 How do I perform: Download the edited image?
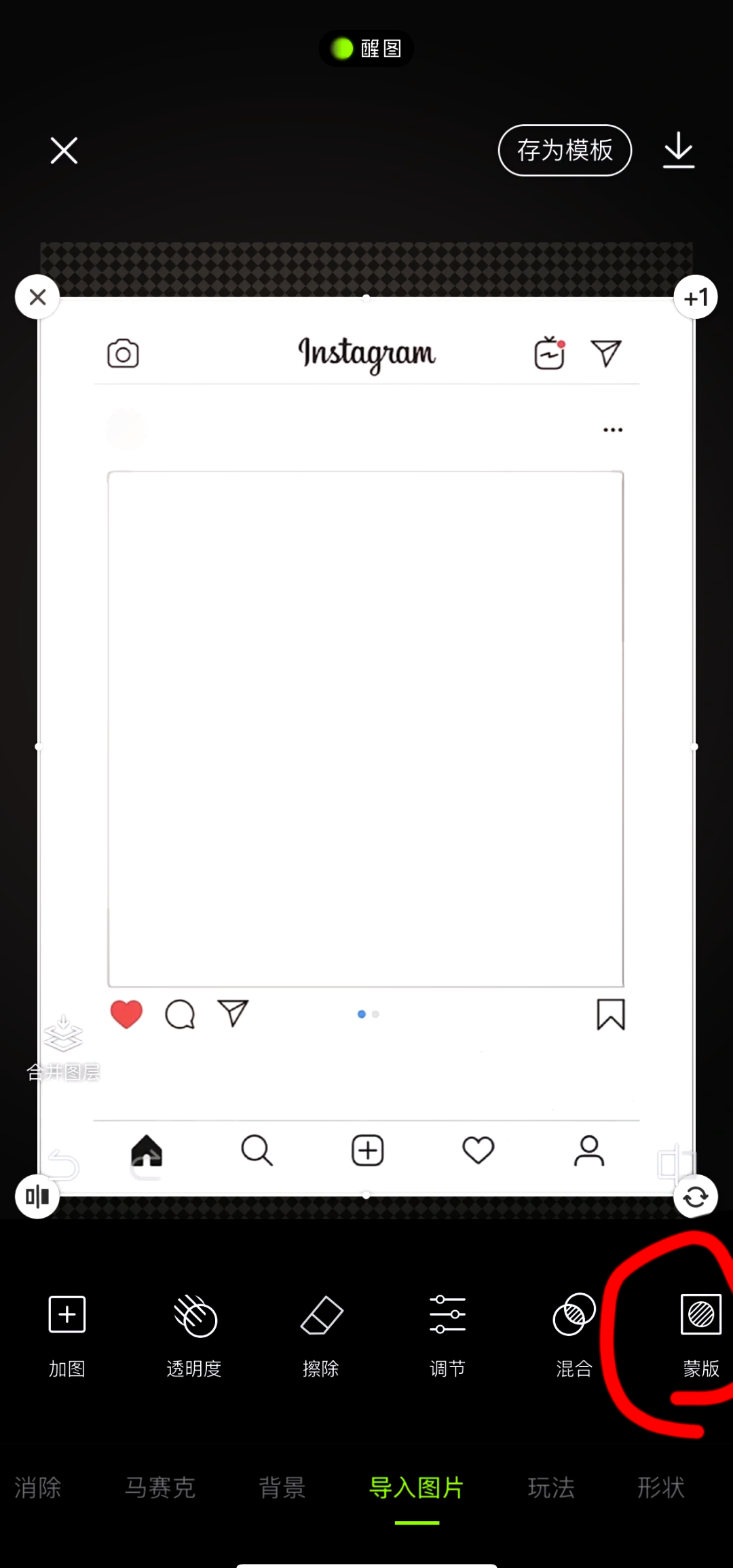(678, 150)
